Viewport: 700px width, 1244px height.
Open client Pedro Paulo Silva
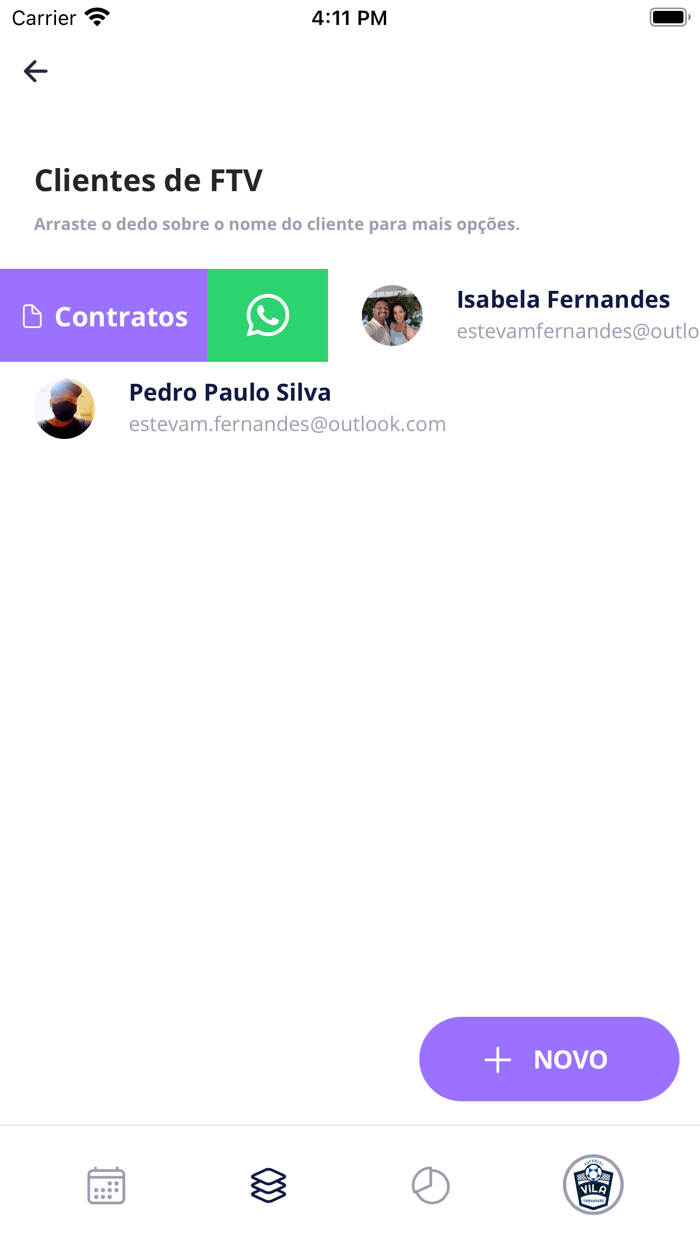[x=350, y=408]
